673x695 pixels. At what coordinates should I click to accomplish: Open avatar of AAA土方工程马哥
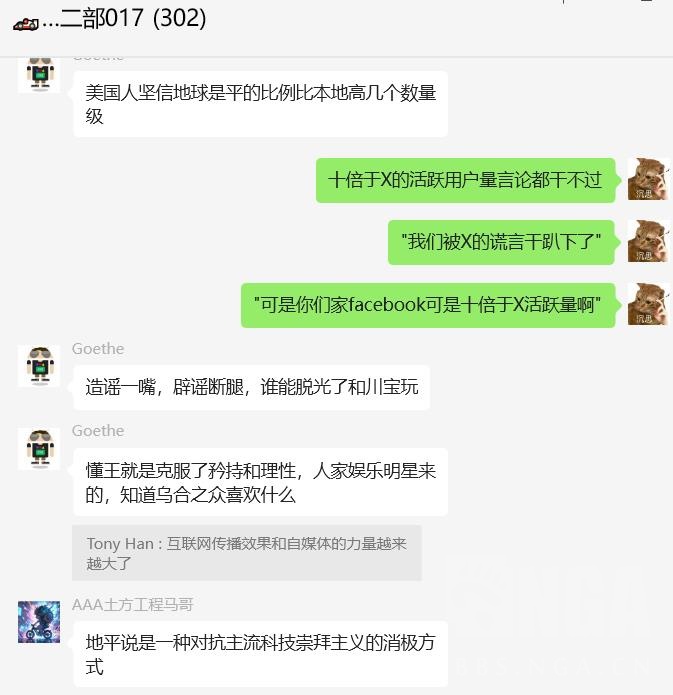(x=39, y=622)
